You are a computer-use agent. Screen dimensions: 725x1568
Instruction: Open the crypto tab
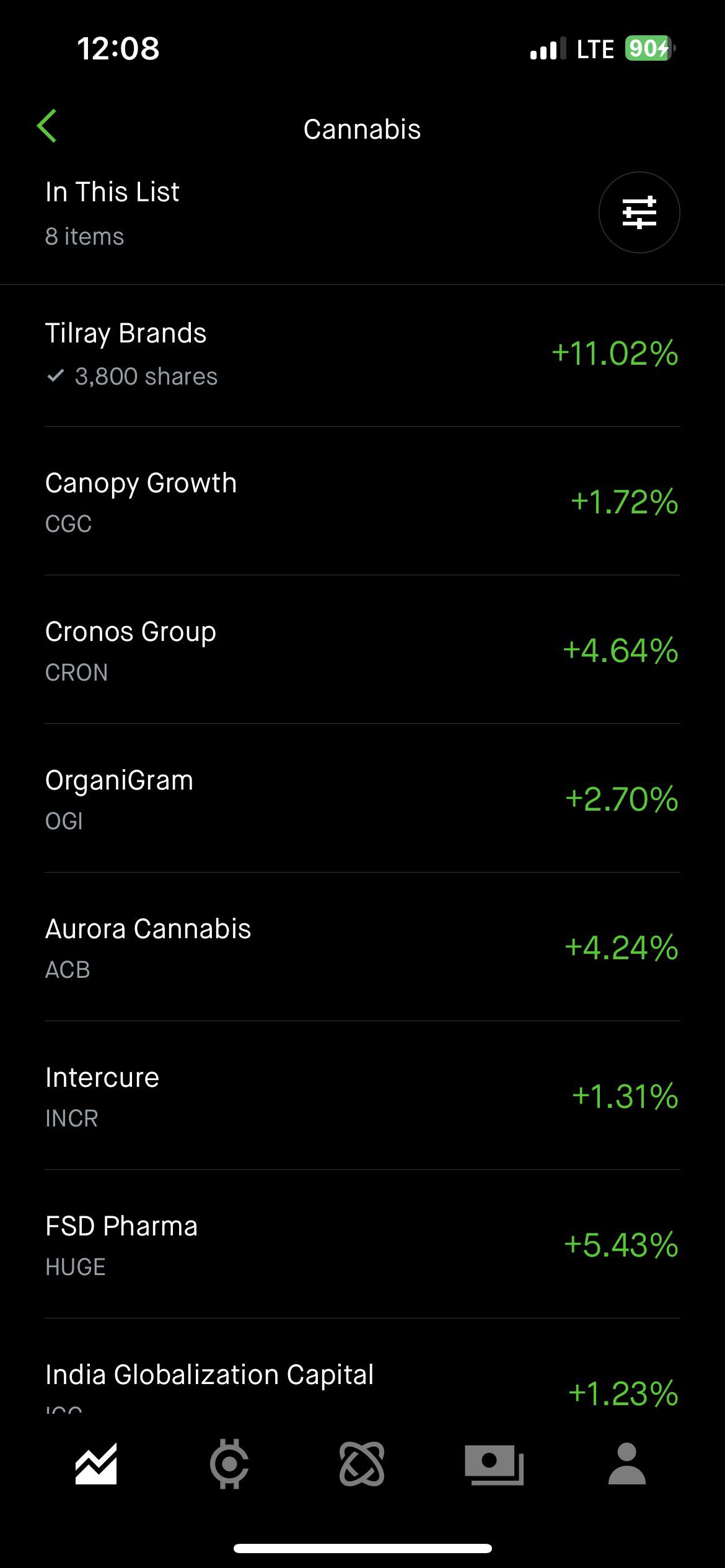click(229, 1464)
